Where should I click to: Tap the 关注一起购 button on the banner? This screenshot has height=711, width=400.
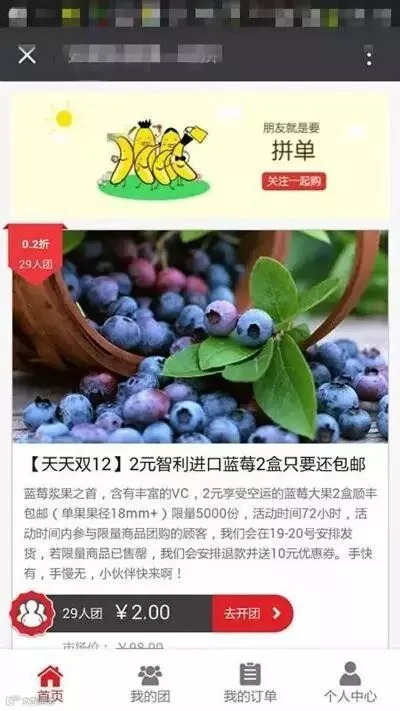[x=293, y=181]
